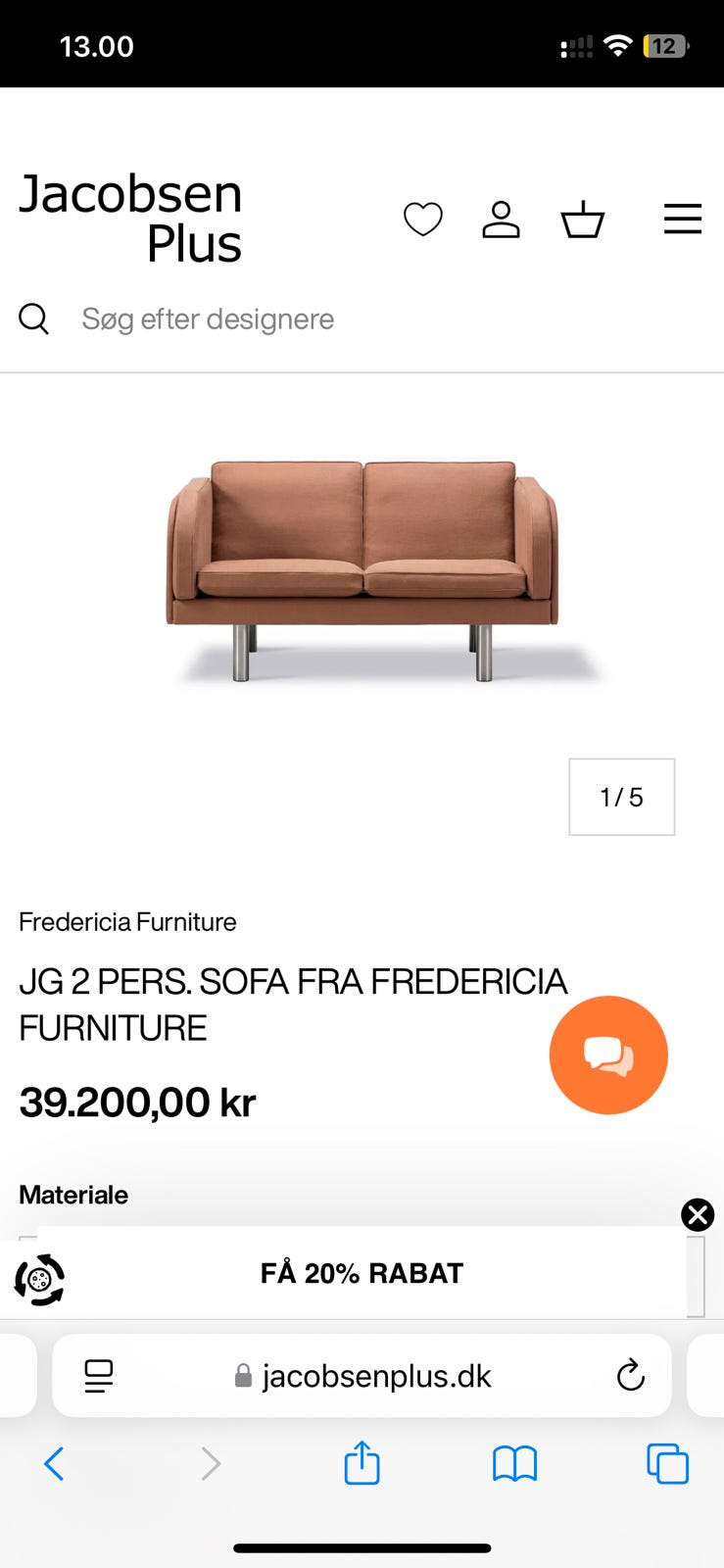The height and width of the screenshot is (1568, 724).
Task: Tap the 'Søg efter designere' search field
Action: tap(208, 318)
